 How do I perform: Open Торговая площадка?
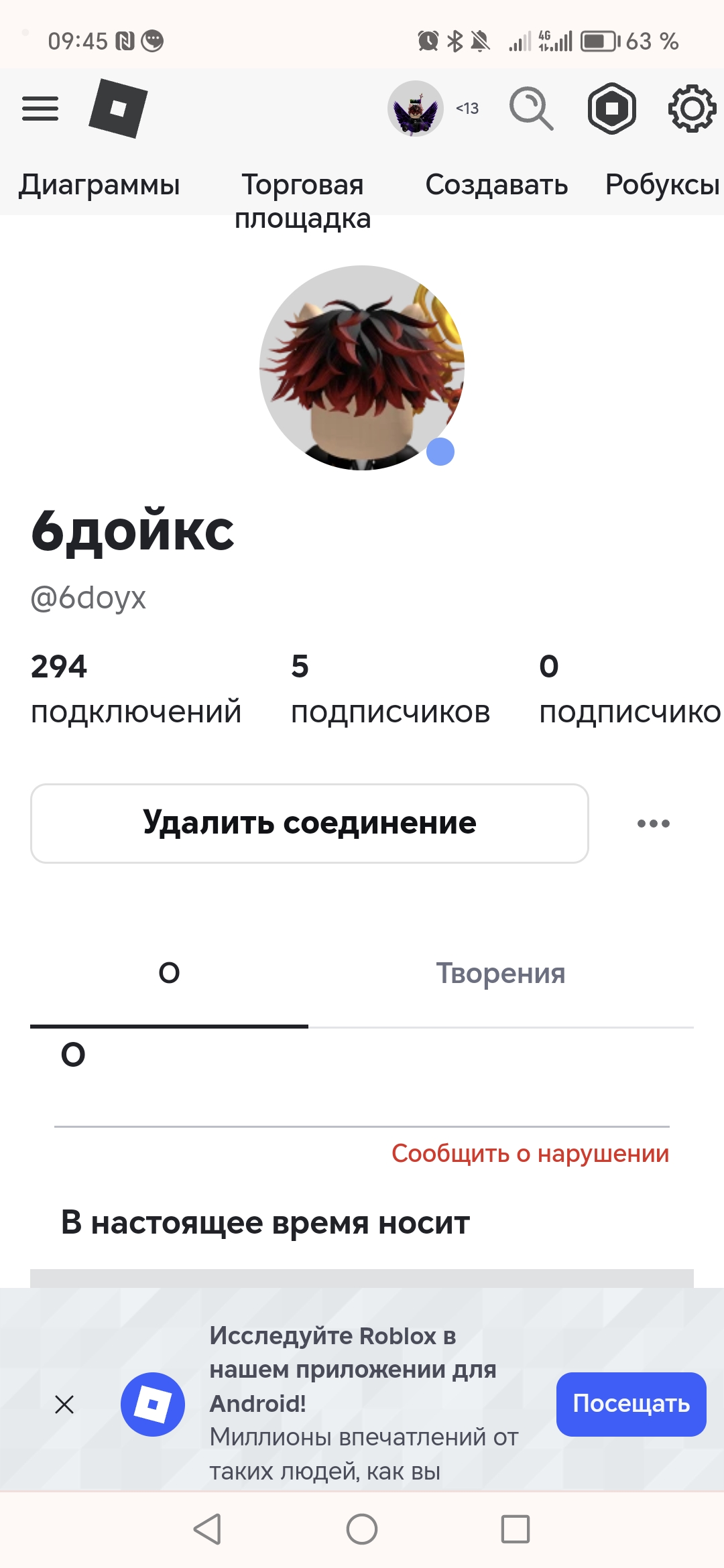click(302, 200)
